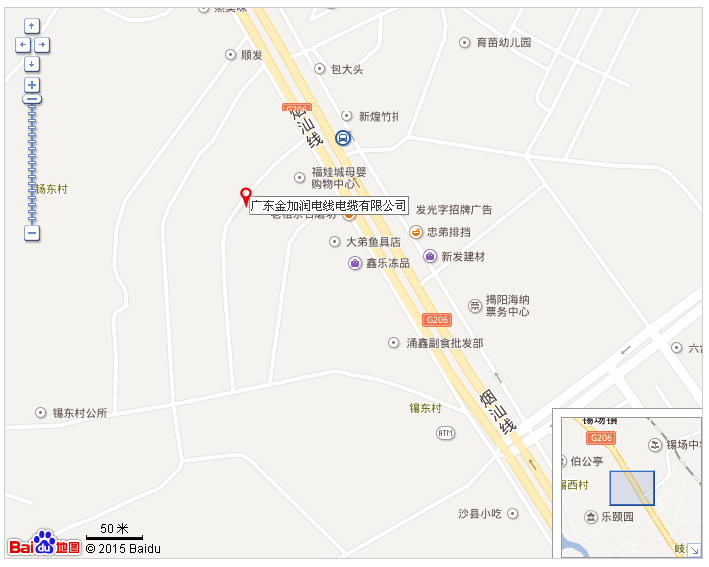Open the 忠弟排挡 restaurant marker
This screenshot has width=709, height=567.
tap(416, 232)
